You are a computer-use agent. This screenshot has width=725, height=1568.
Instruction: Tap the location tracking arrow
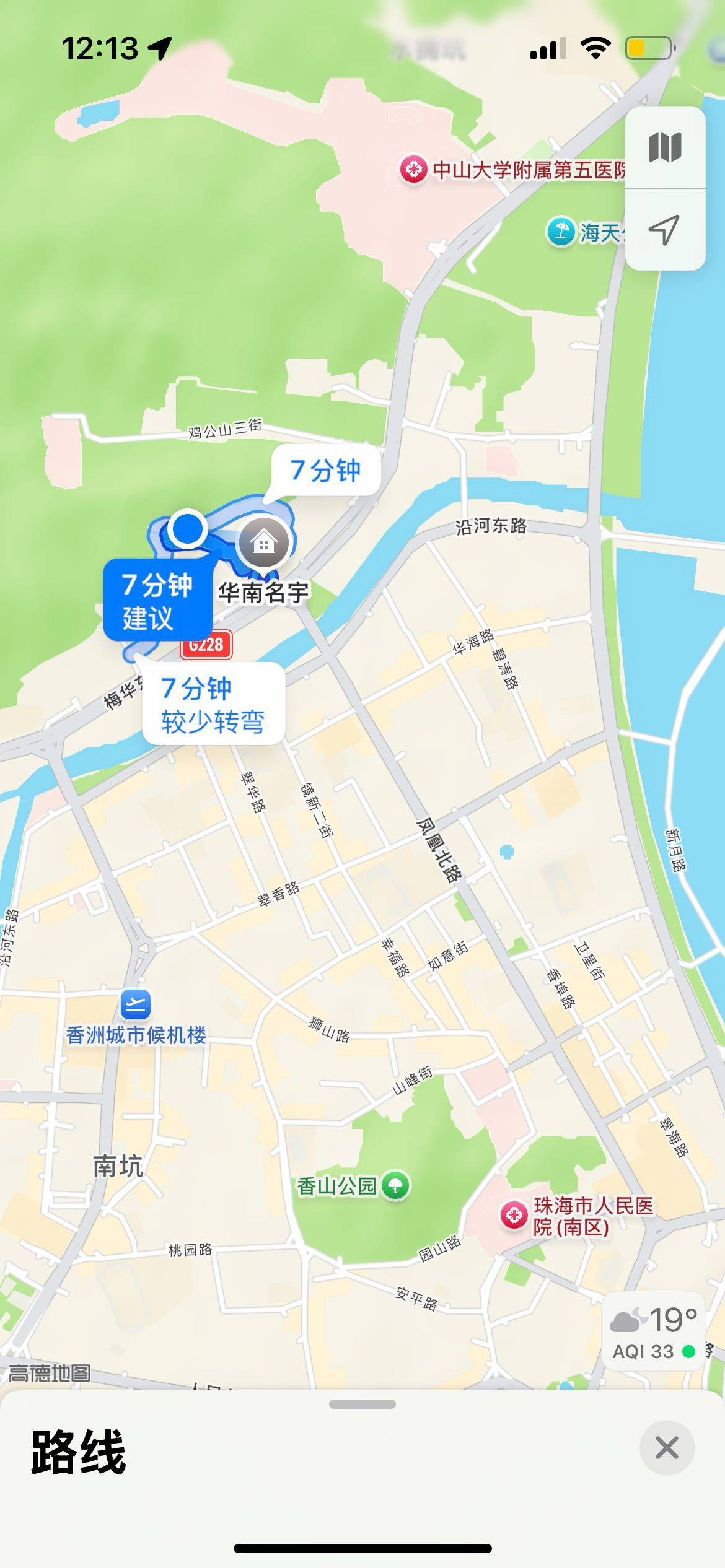tap(665, 230)
